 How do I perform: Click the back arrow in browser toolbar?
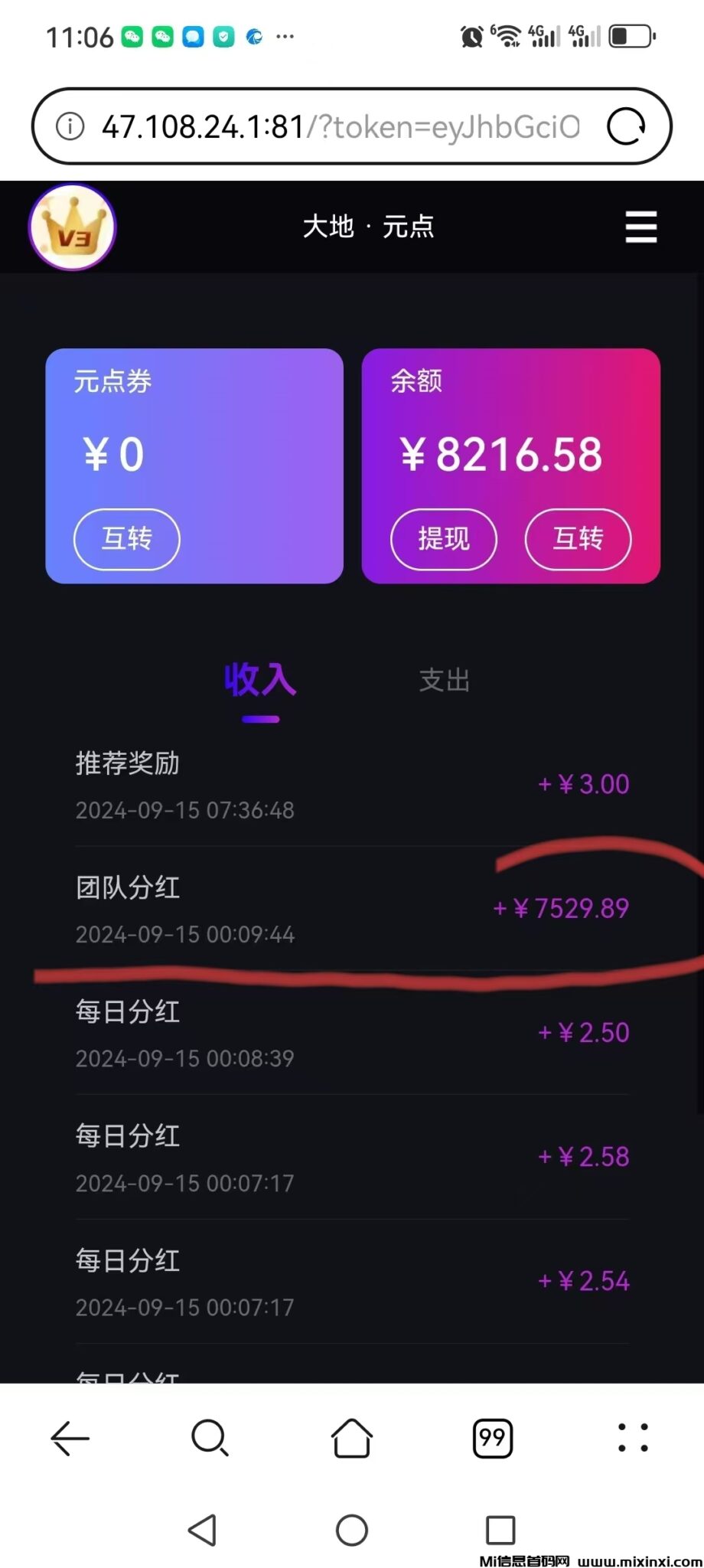pos(70,1438)
